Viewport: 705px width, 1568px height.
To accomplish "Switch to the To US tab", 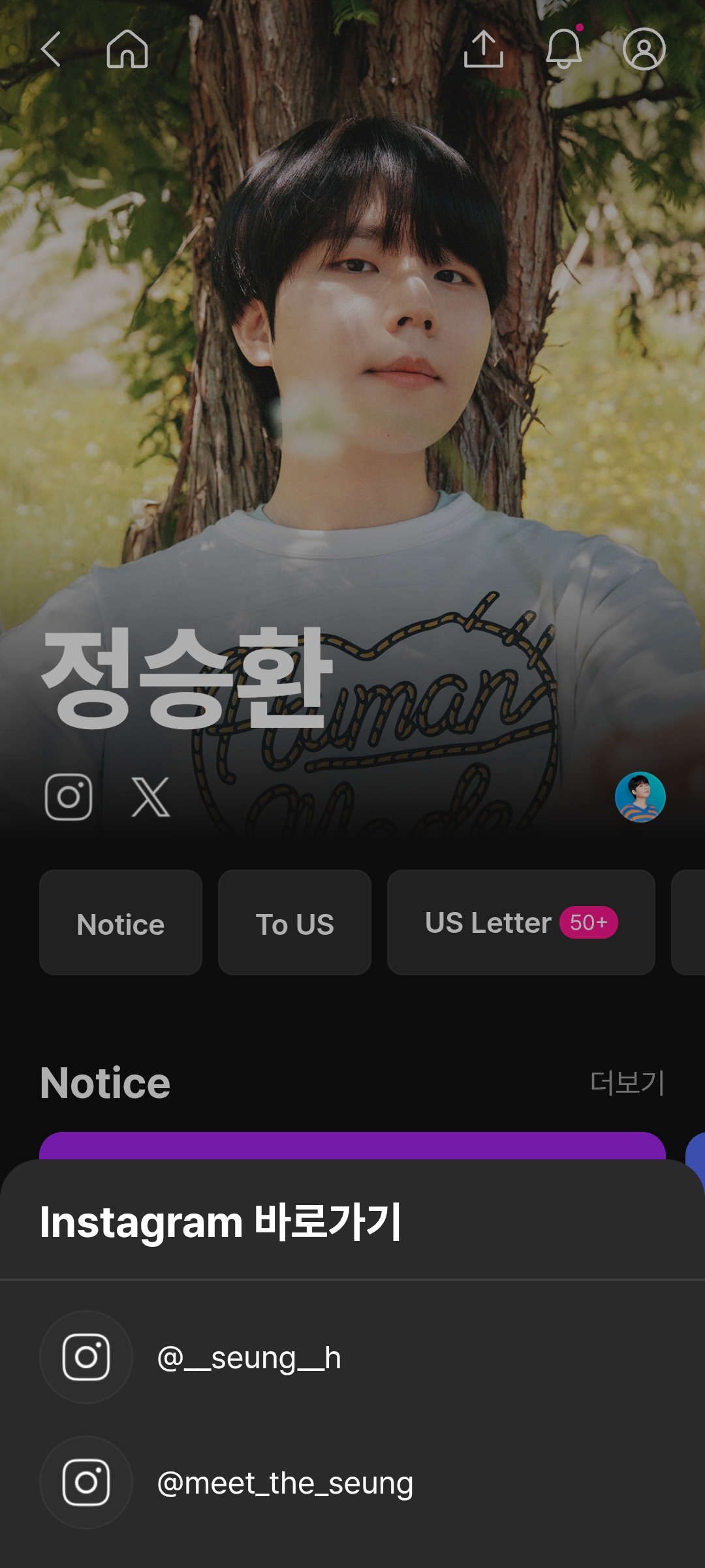I will pos(294,924).
